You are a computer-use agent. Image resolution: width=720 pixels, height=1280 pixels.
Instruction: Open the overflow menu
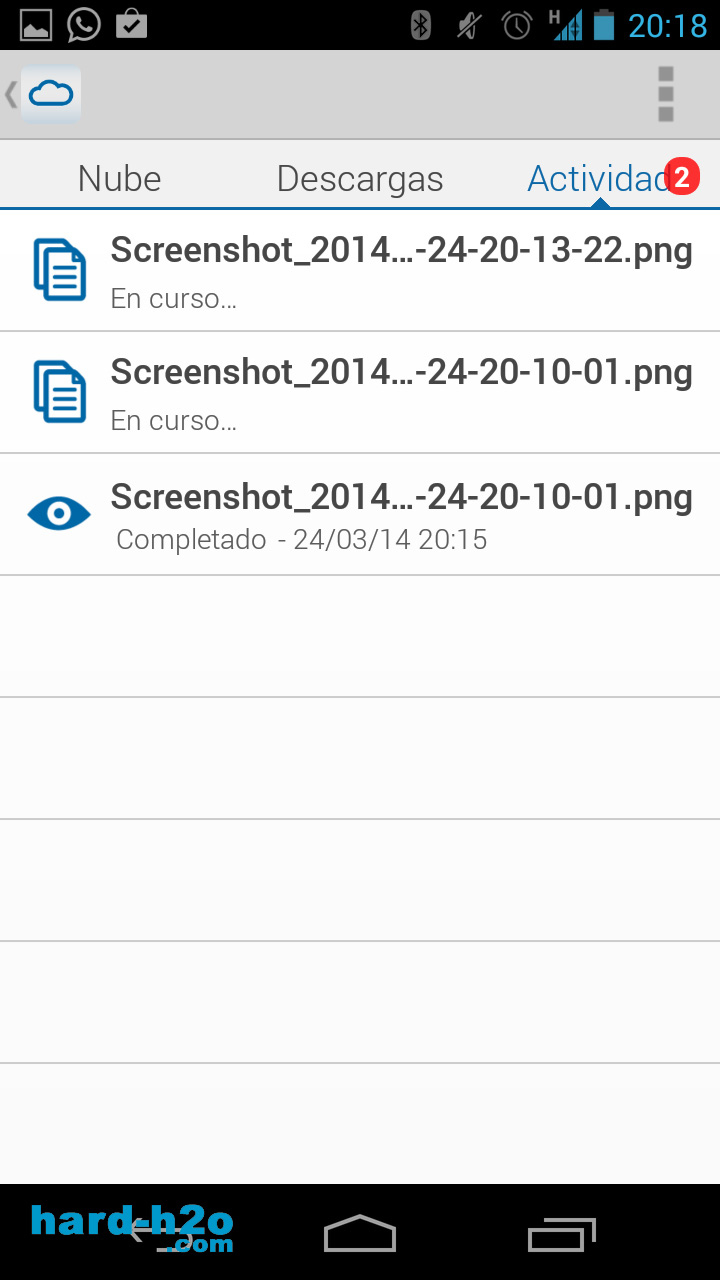coord(666,95)
